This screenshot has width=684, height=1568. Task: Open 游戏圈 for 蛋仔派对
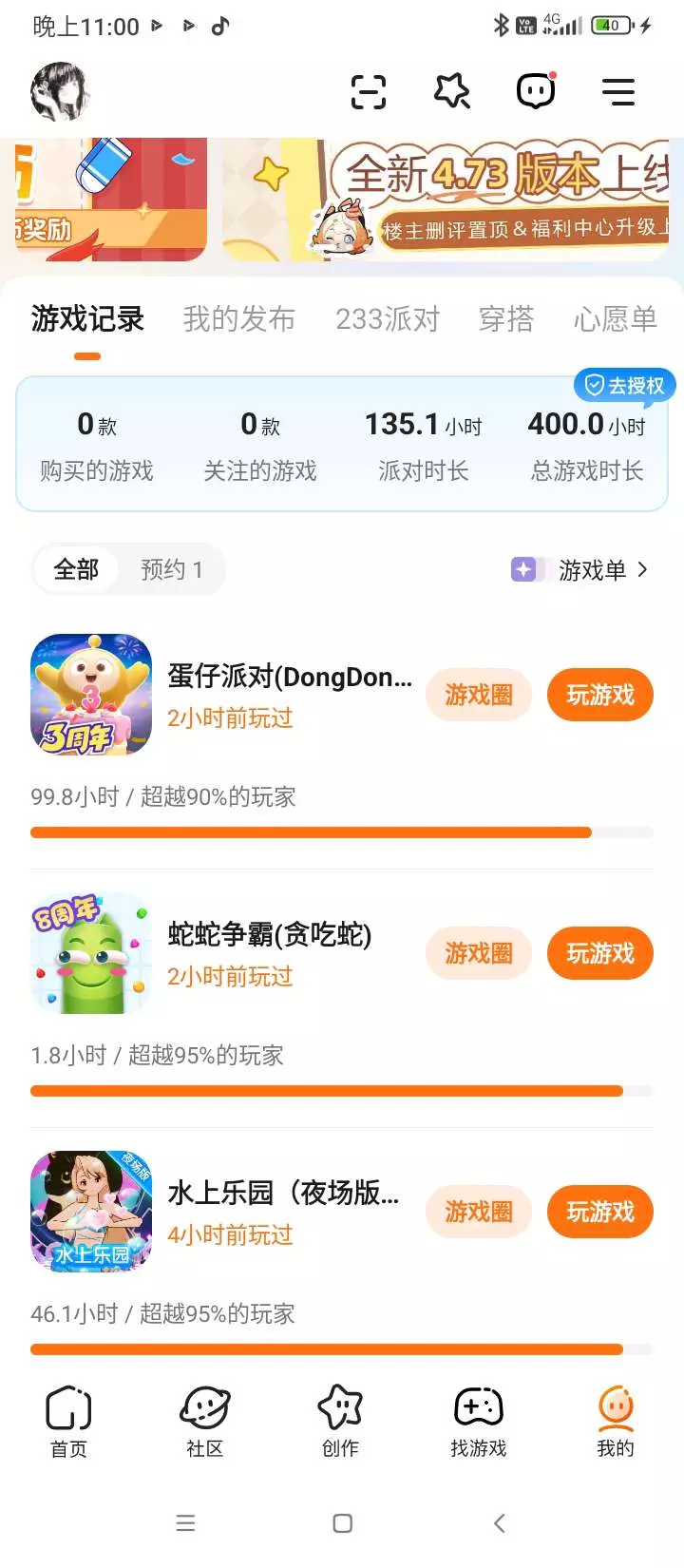pyautogui.click(x=478, y=695)
